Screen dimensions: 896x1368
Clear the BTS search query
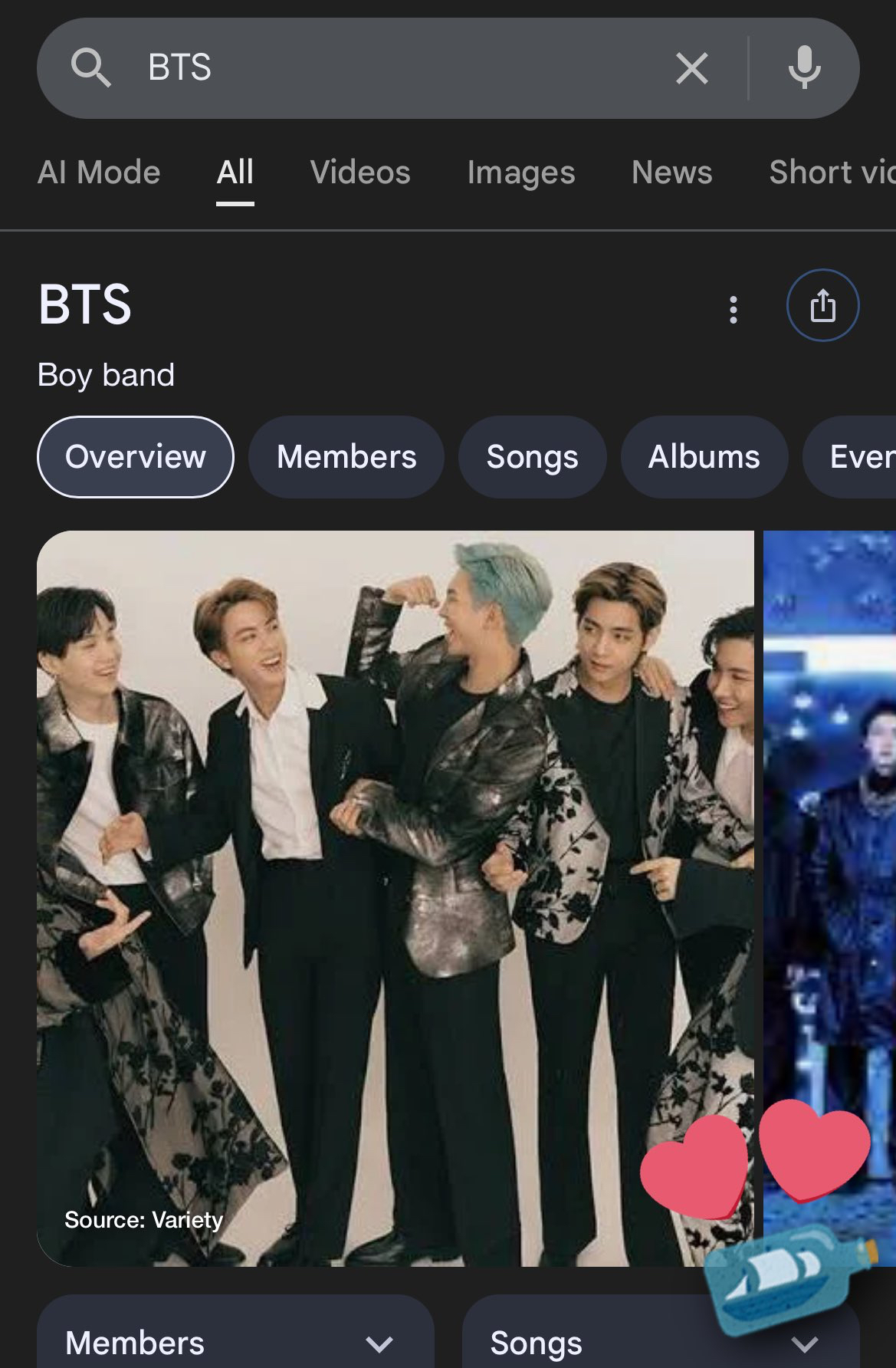coord(691,69)
